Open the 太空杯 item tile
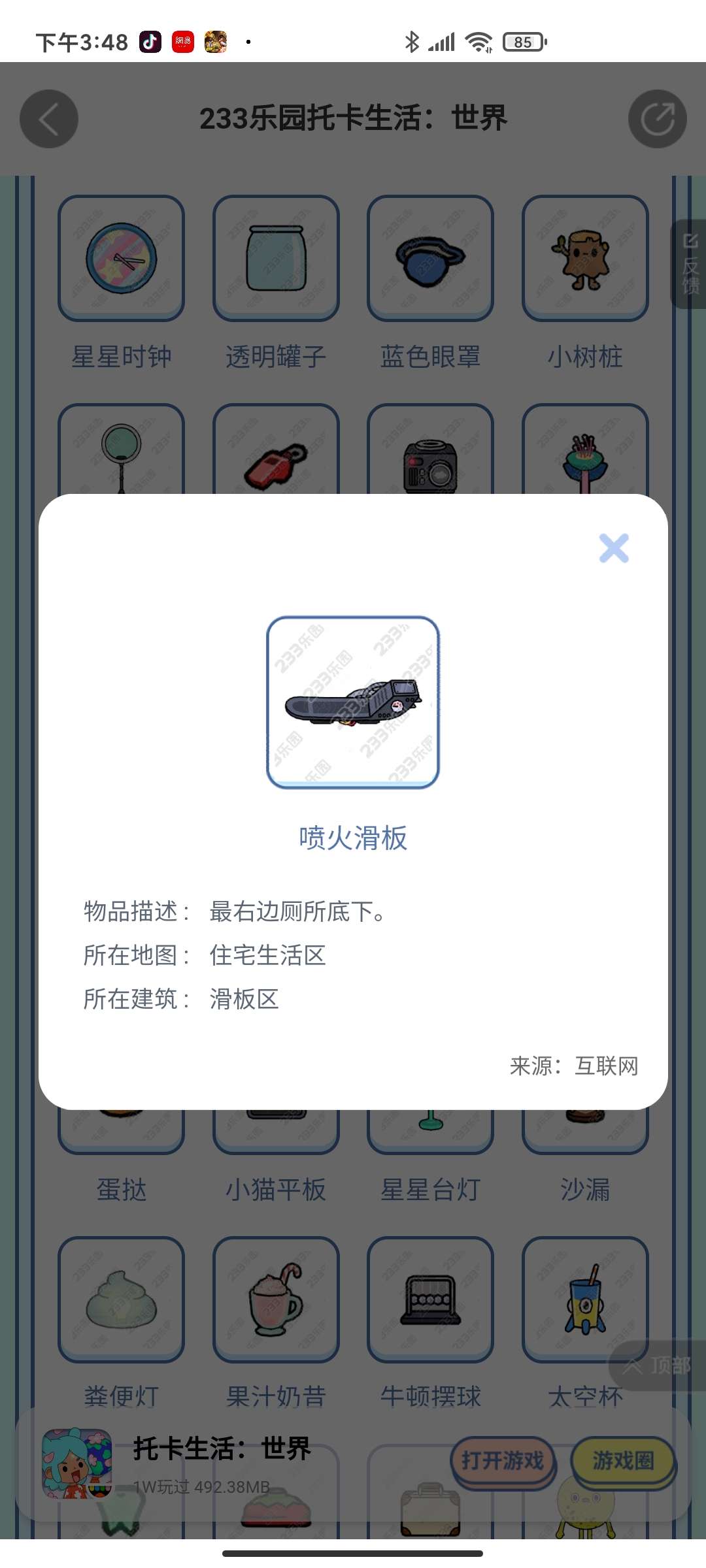The width and height of the screenshot is (706, 1568). click(585, 1300)
